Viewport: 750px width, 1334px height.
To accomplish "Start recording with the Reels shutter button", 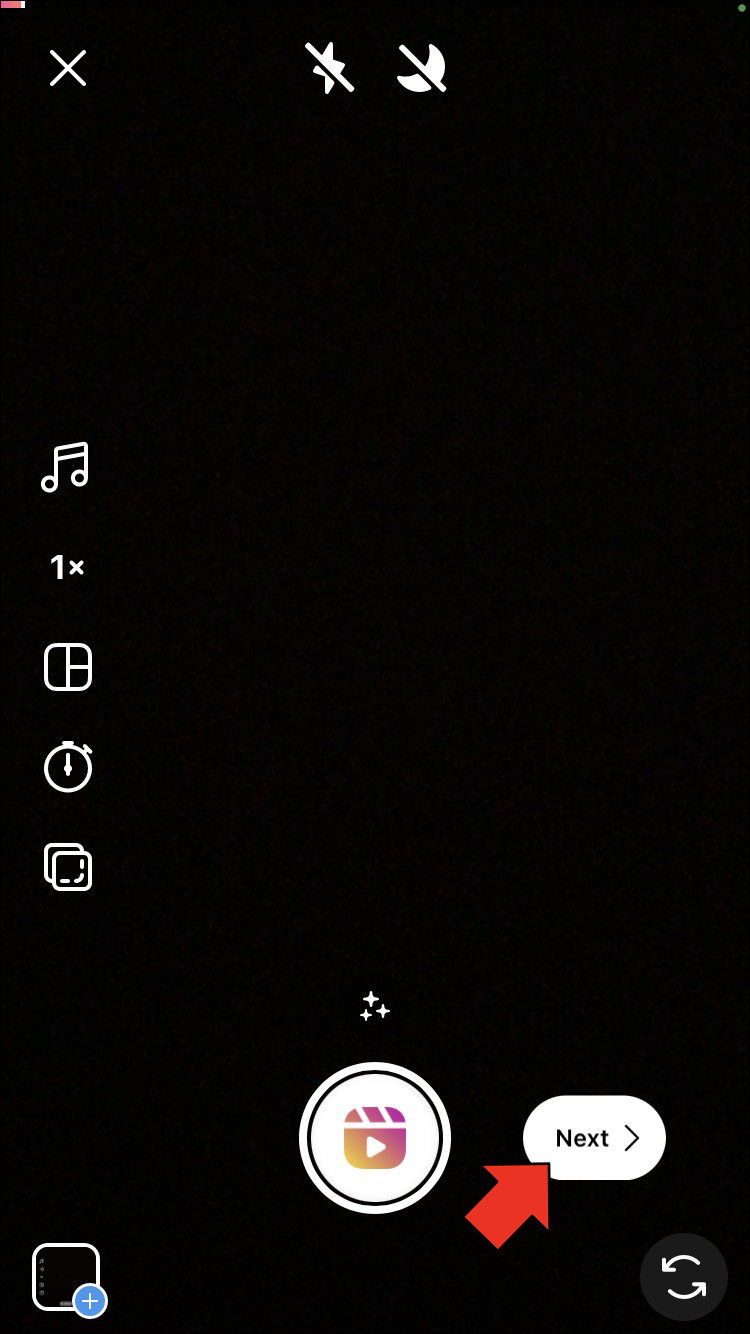I will 375,1138.
